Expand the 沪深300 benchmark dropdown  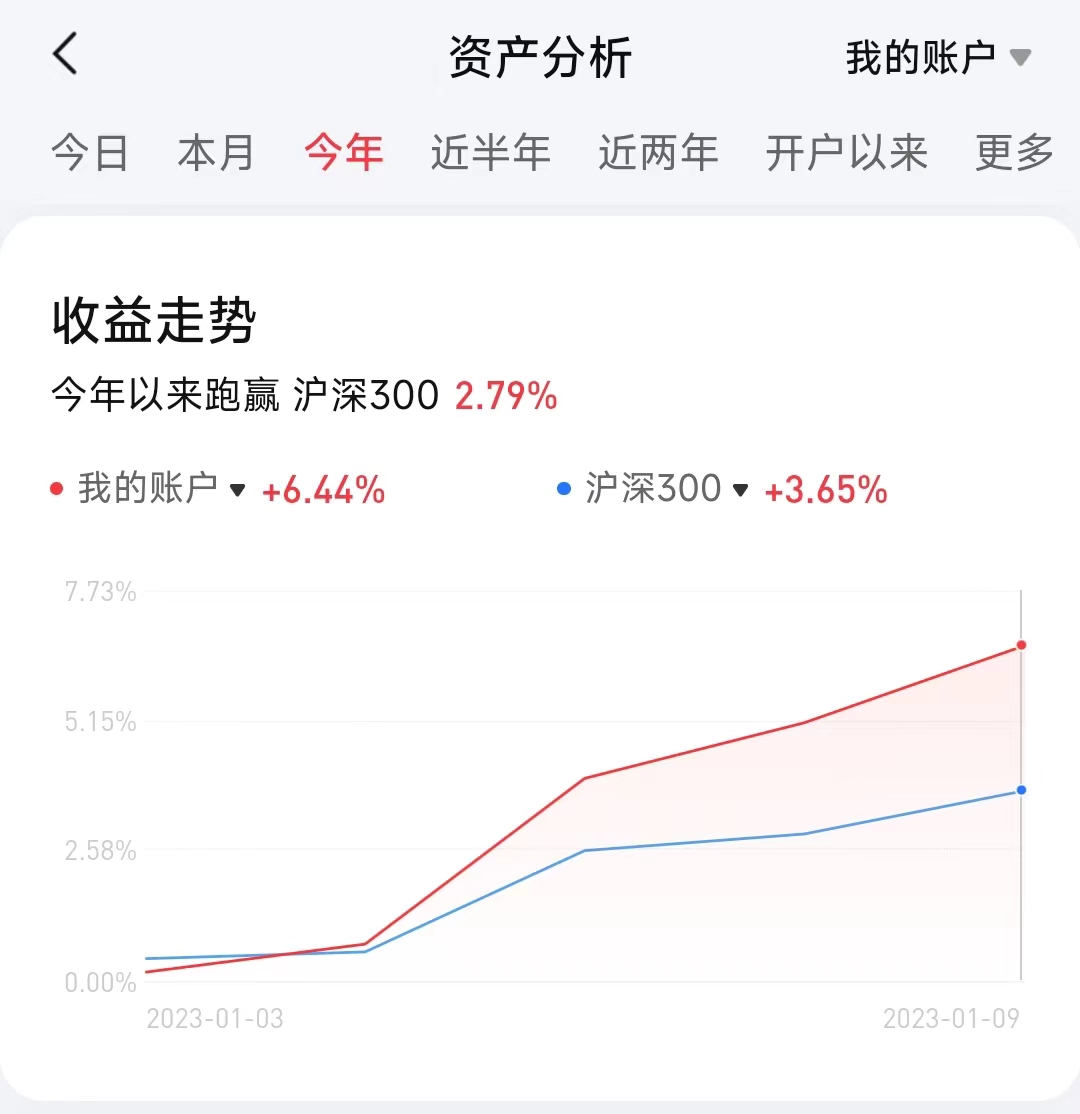click(666, 489)
